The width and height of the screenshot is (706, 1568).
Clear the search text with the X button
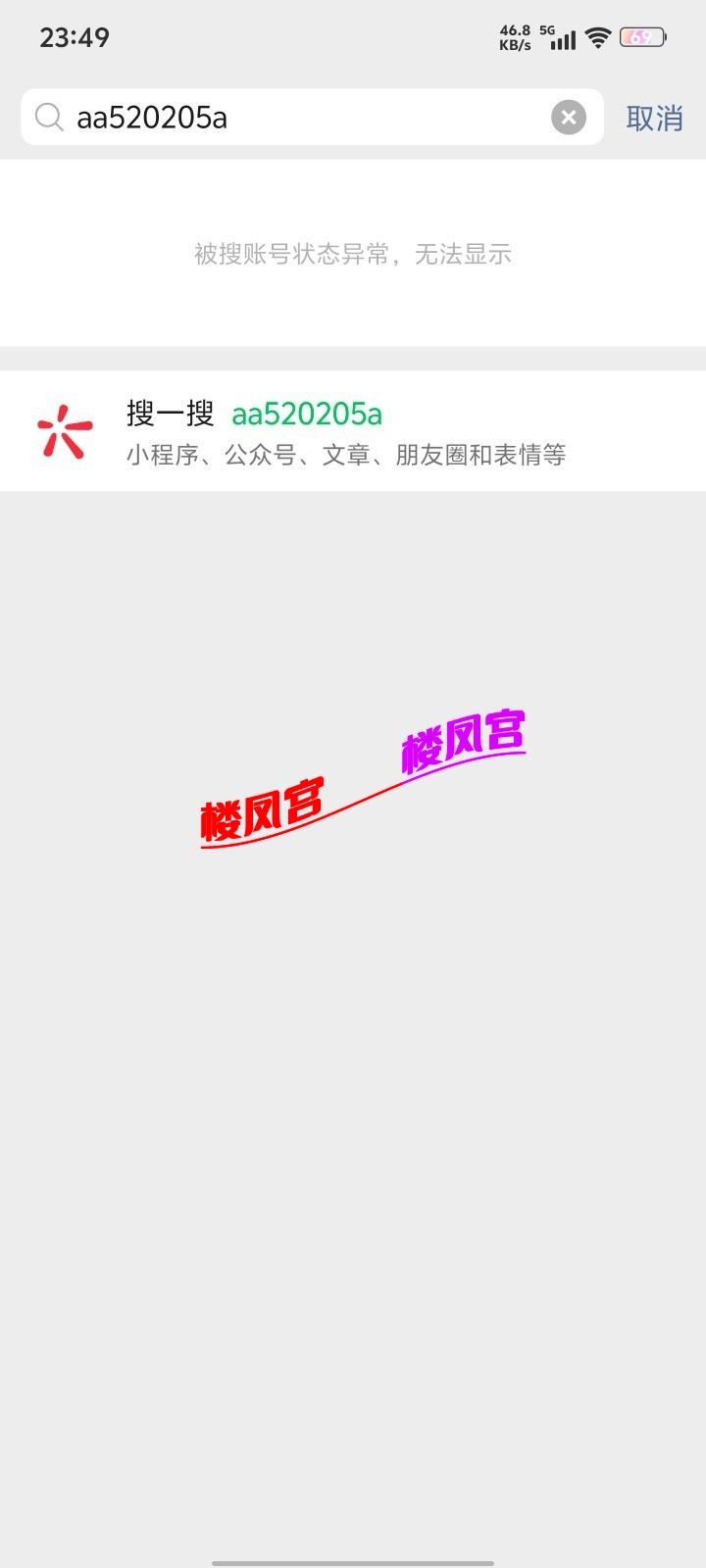coord(569,118)
